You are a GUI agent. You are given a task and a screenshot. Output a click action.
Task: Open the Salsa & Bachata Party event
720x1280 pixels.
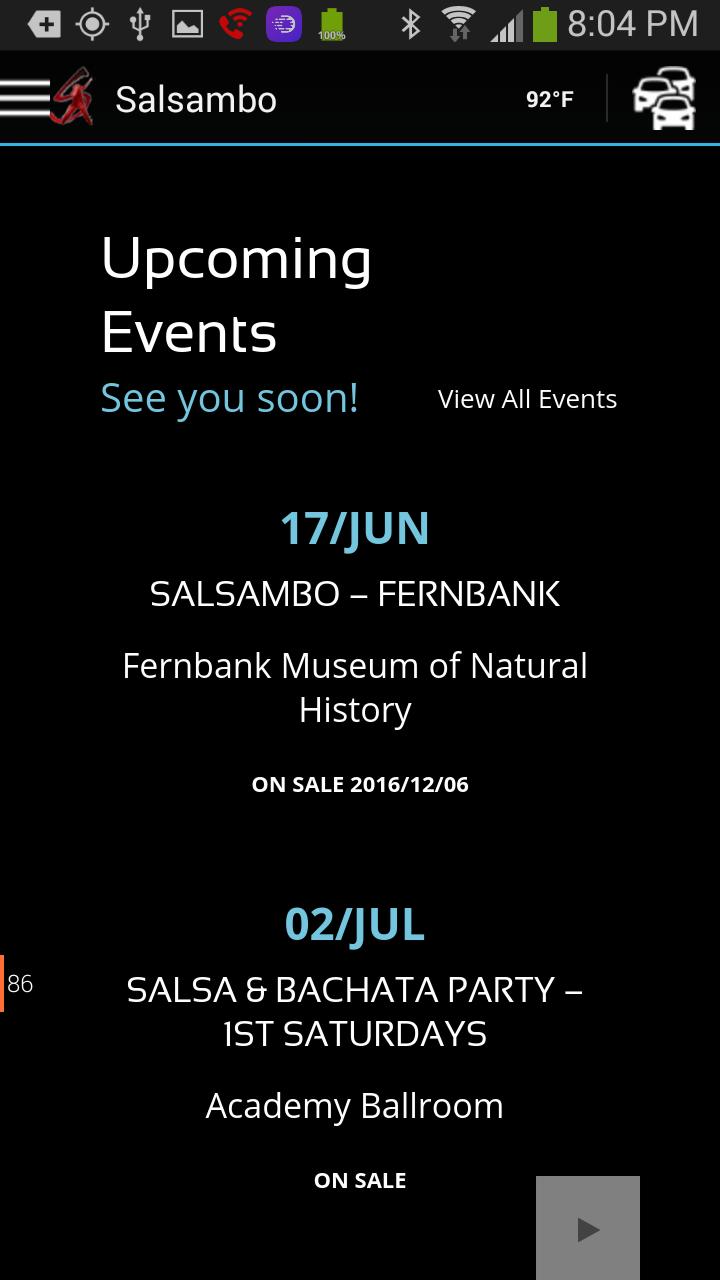tap(355, 1011)
